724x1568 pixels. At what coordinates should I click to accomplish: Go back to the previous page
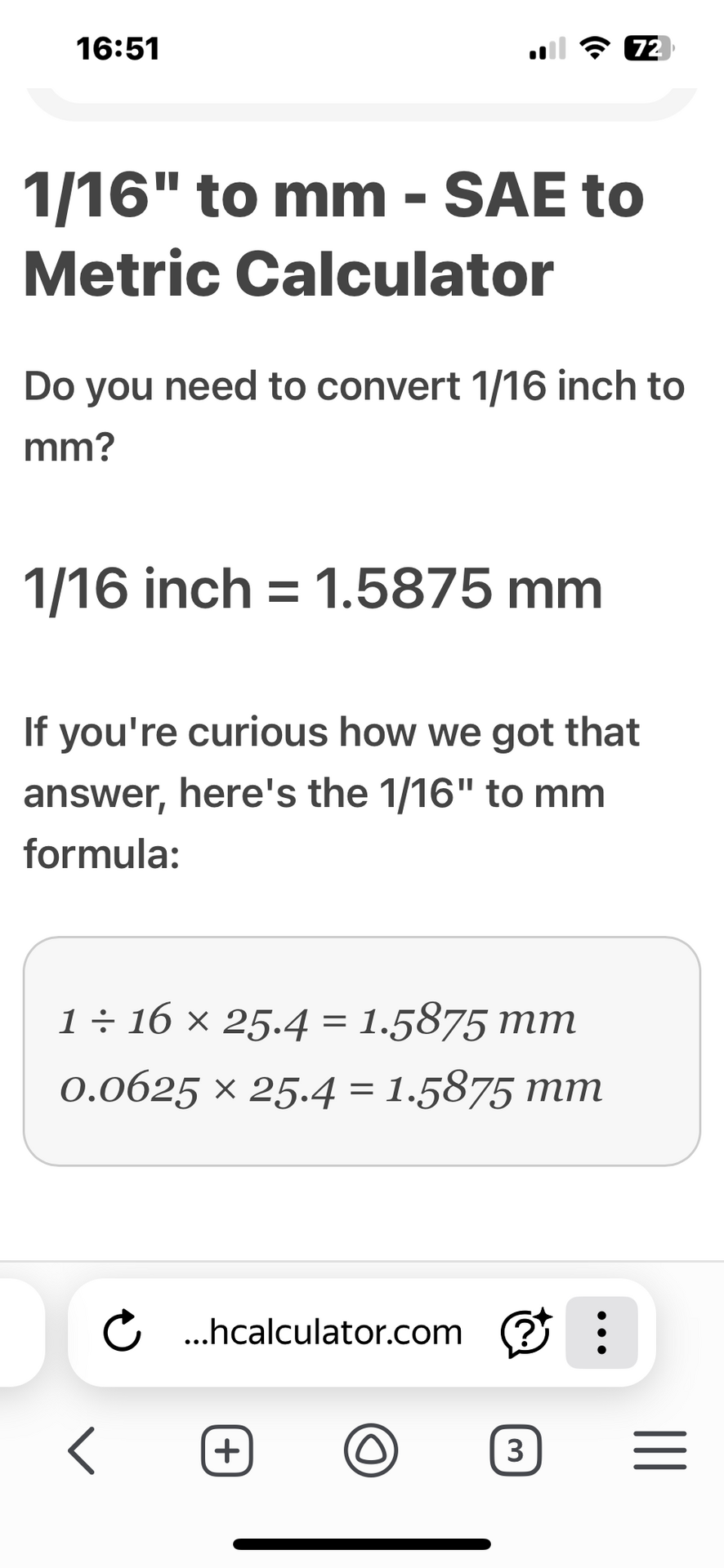[x=81, y=1450]
